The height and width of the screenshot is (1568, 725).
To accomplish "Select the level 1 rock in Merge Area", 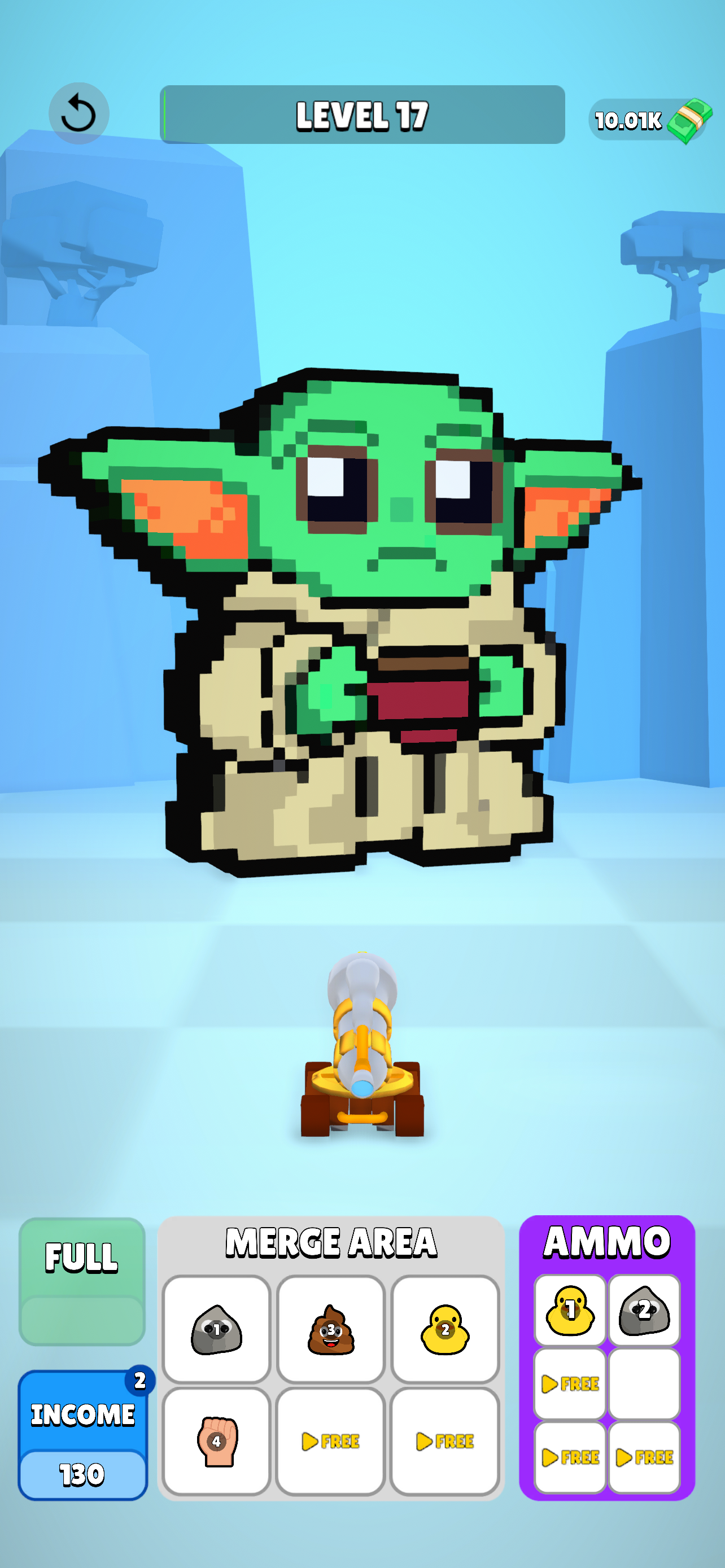I will tap(217, 1329).
